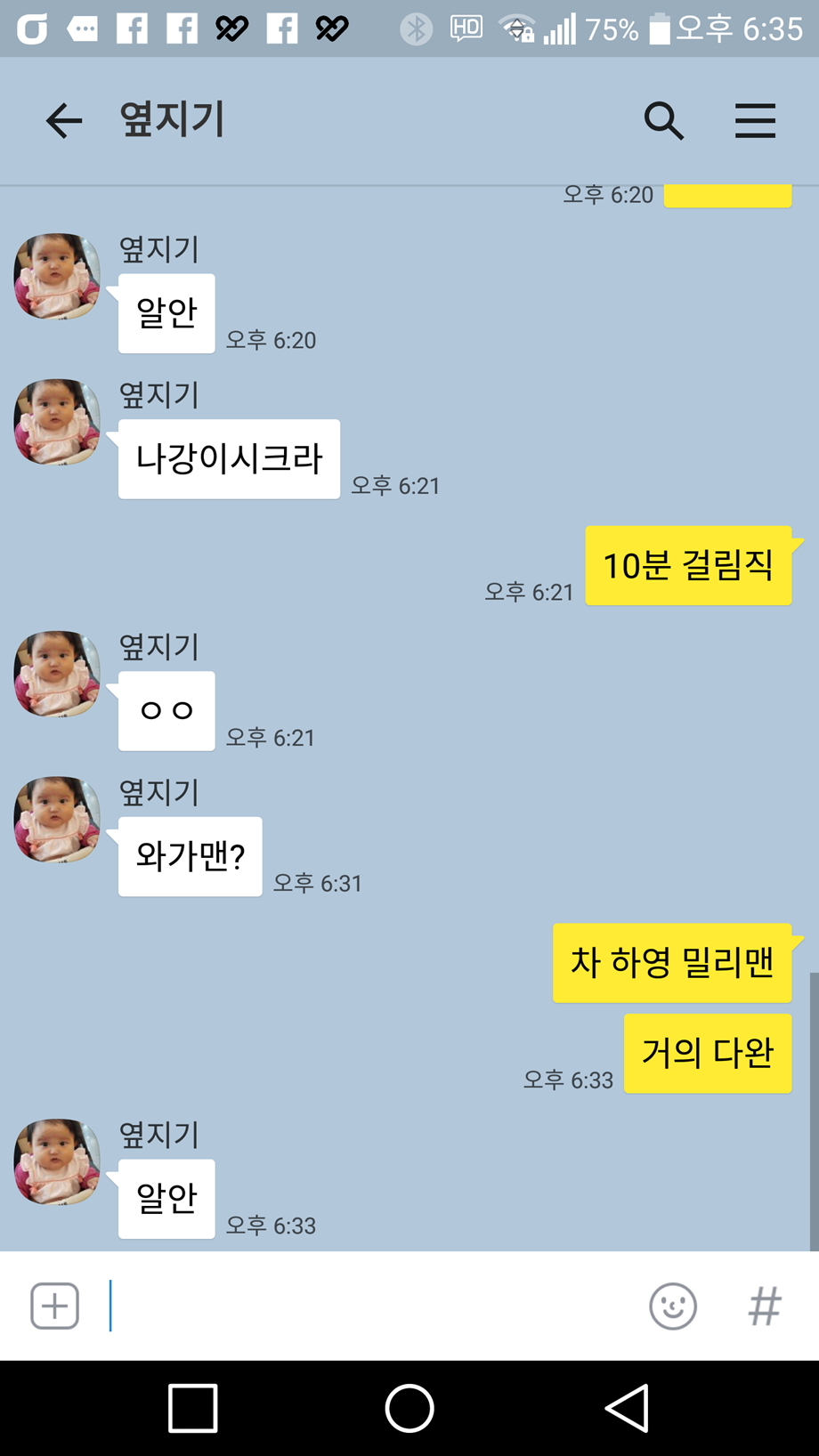
Task: Open system recent apps
Action: coord(192,1408)
